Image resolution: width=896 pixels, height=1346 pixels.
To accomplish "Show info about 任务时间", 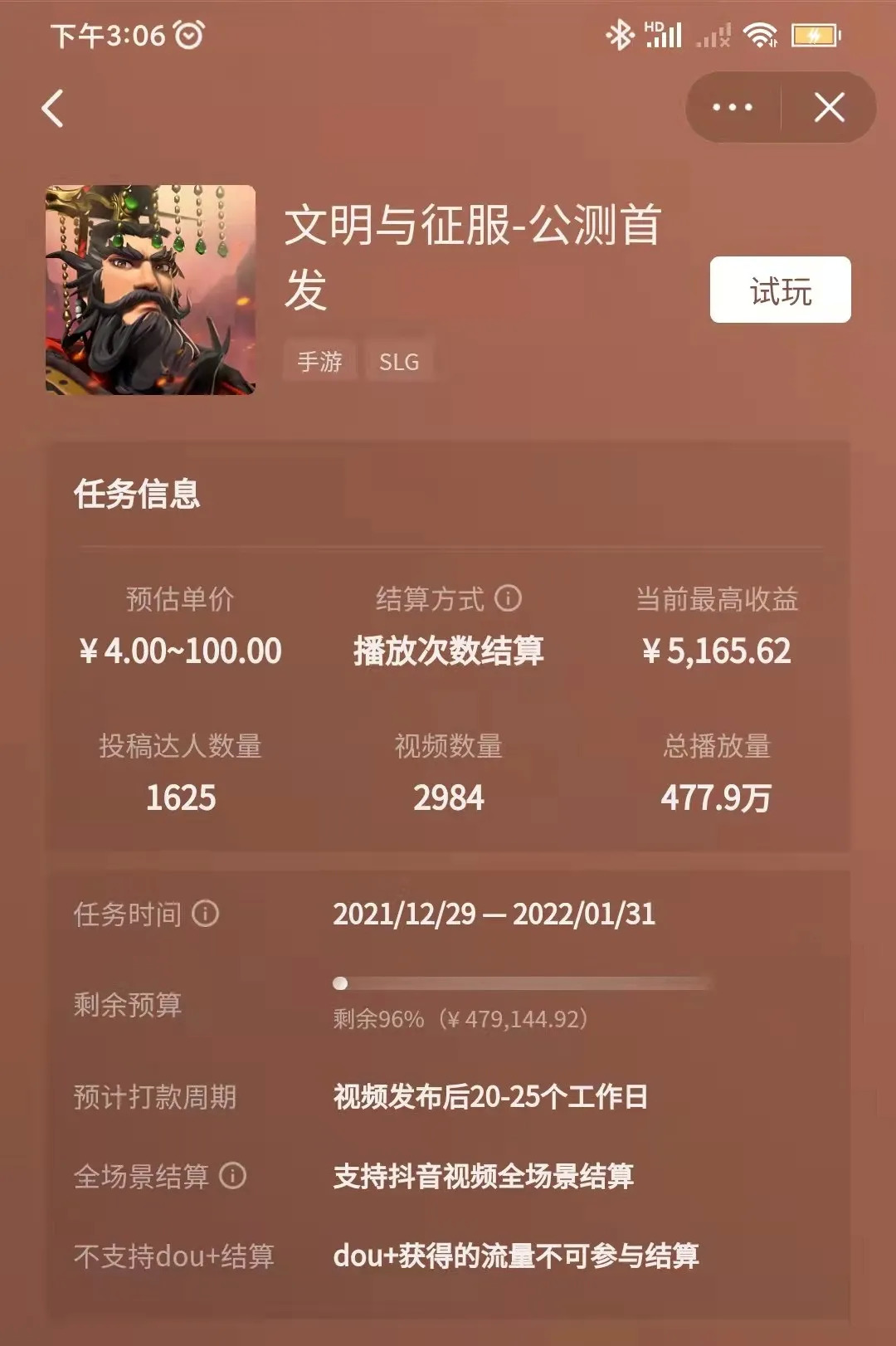I will 206,914.
